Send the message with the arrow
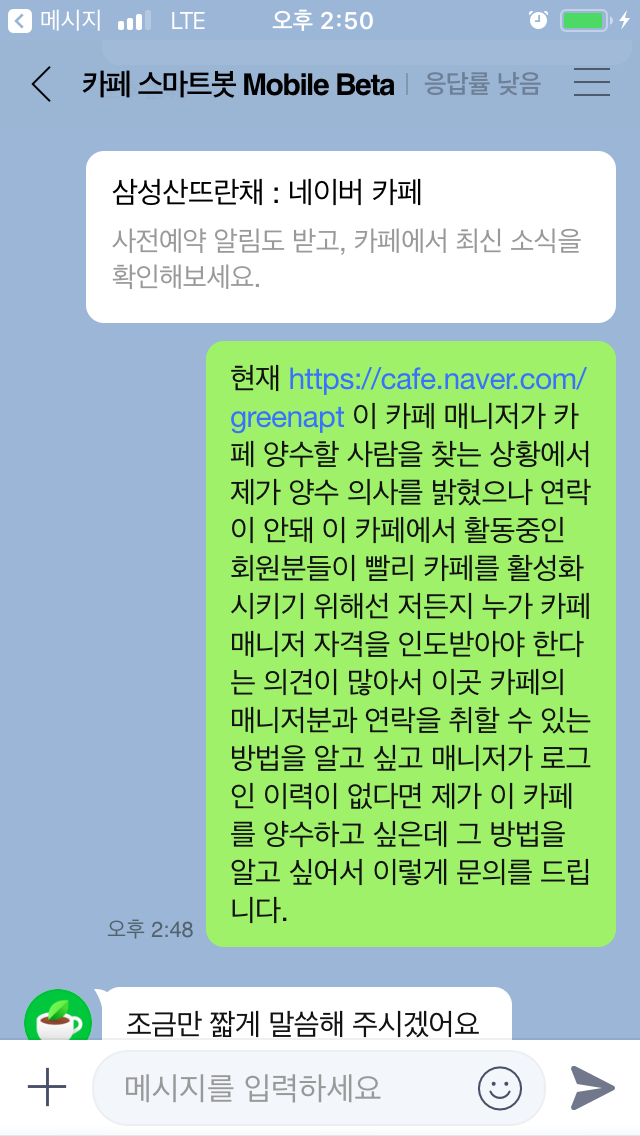 coord(592,1087)
